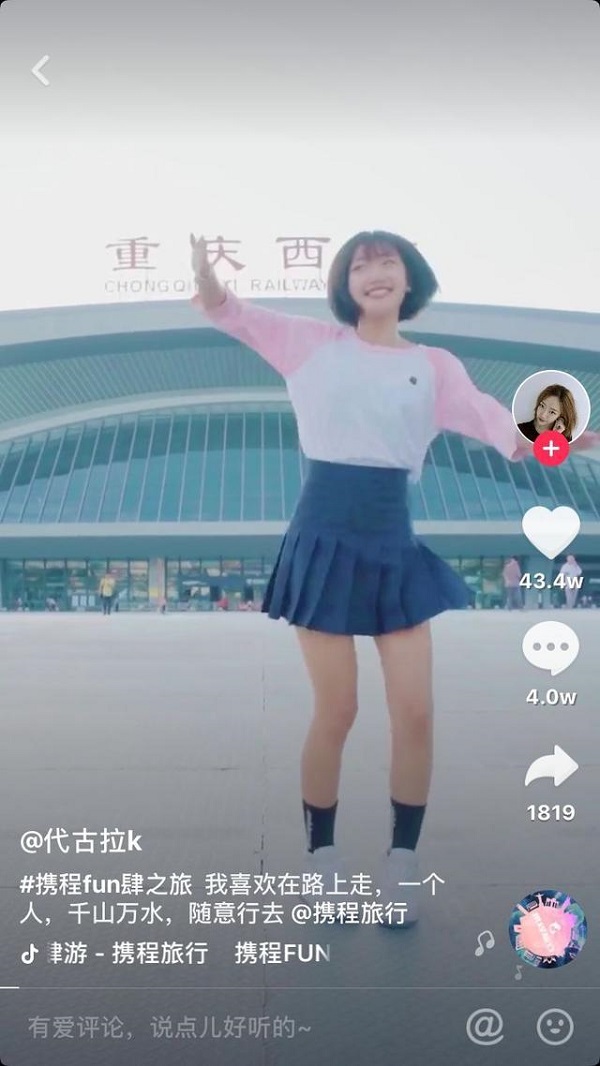Go back using the top arrow

[x=41, y=71]
